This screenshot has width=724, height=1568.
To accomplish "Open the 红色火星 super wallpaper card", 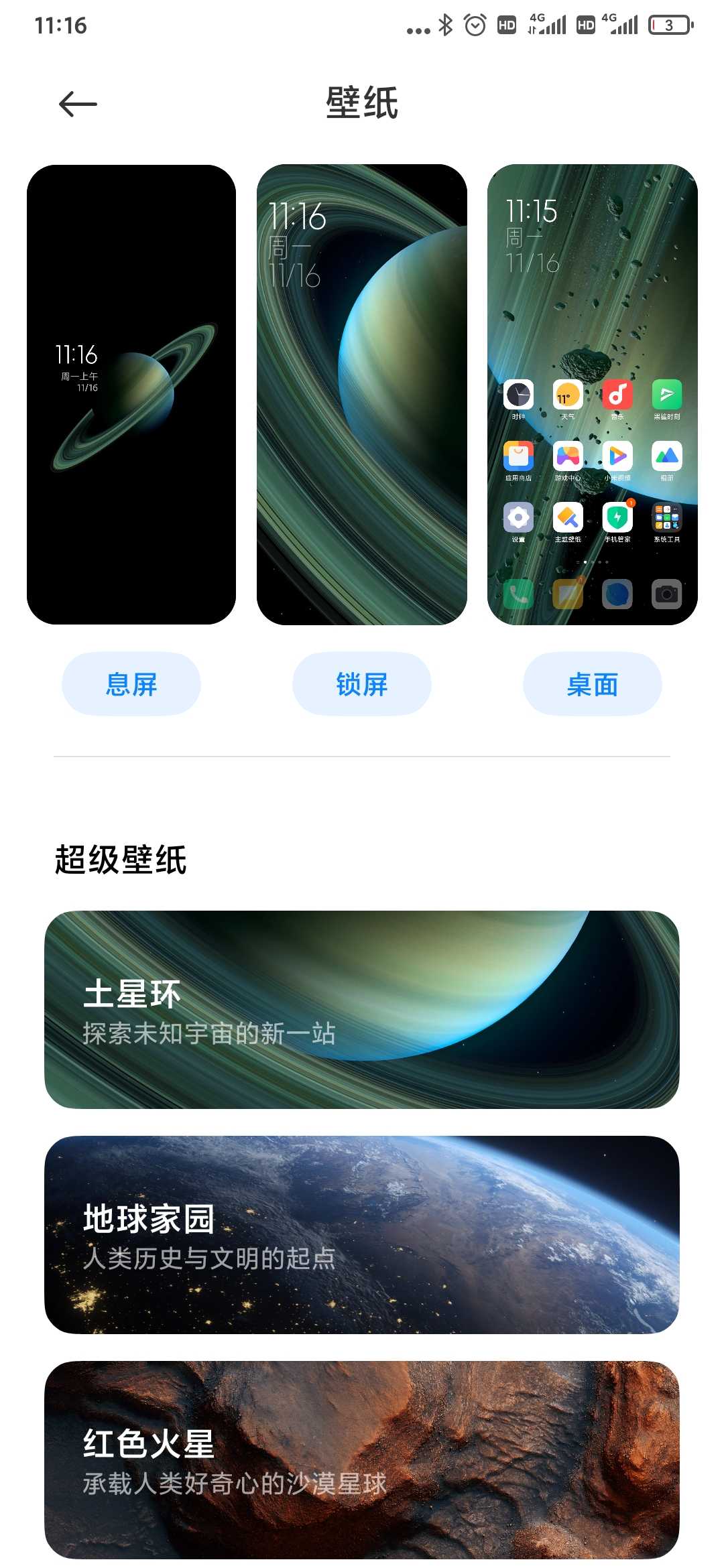I will pos(362,1460).
